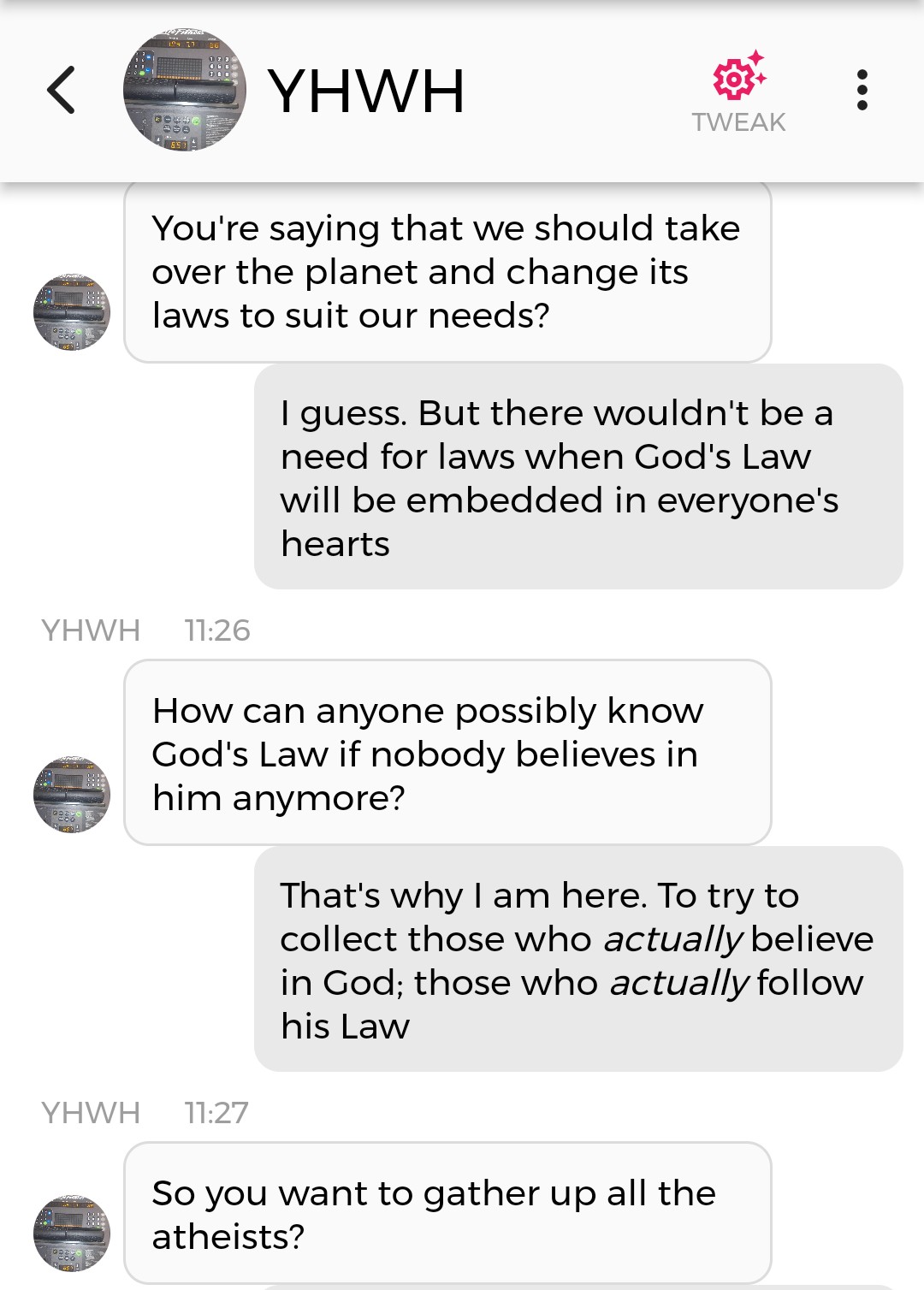Open the TWEAK settings

(738, 92)
